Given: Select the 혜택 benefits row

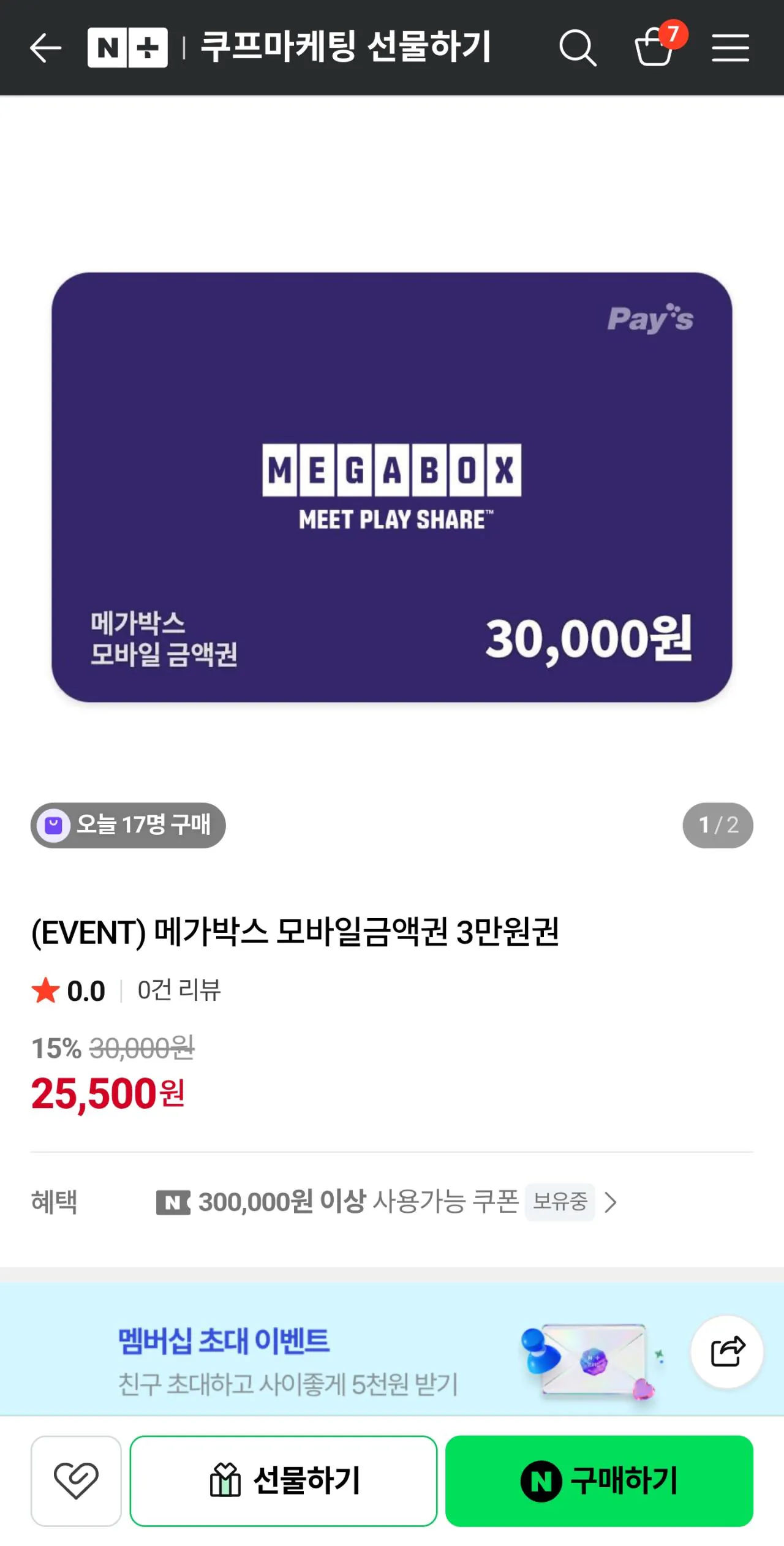Looking at the screenshot, I should (x=53, y=1202).
